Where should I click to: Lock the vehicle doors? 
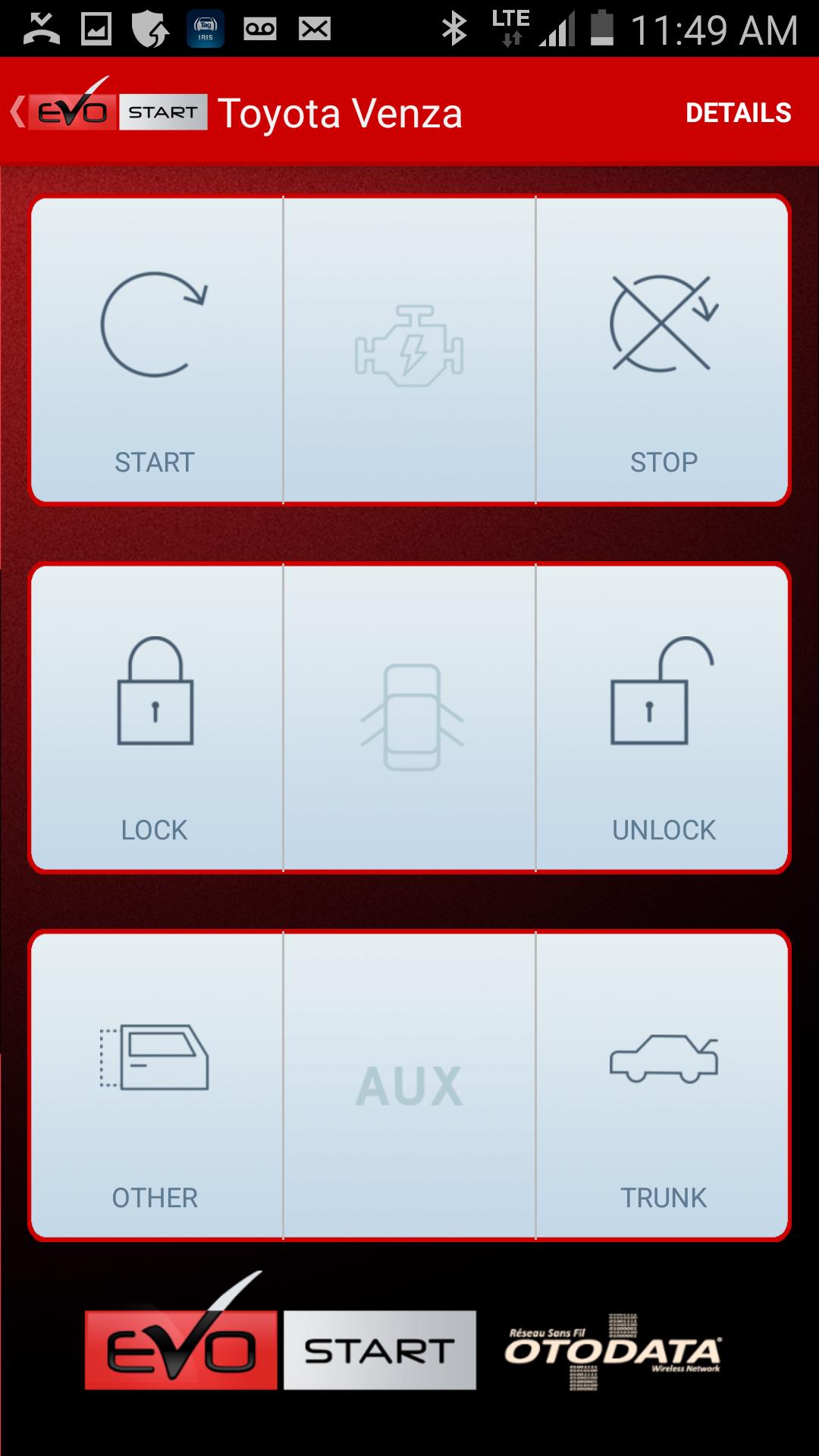155,717
